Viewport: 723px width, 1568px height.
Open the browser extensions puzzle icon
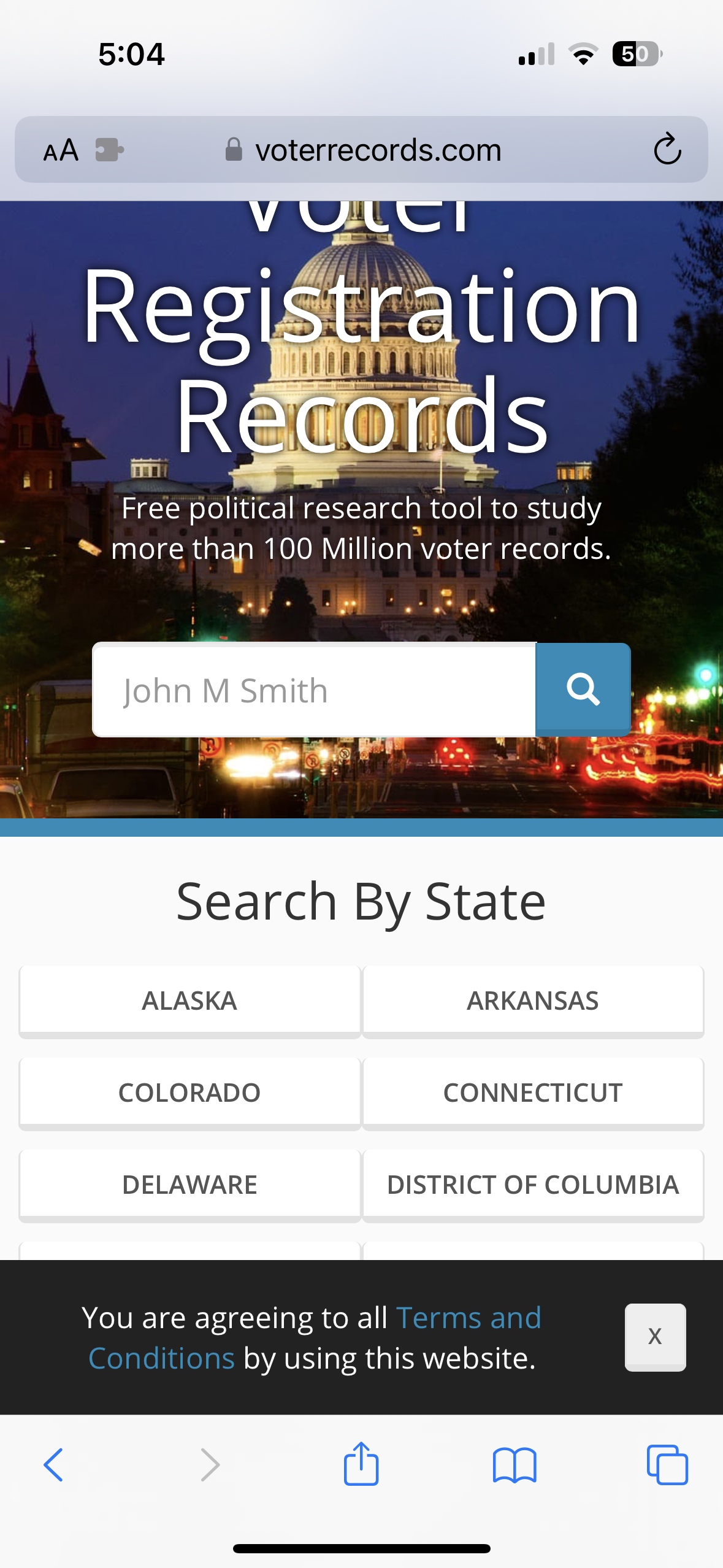click(x=109, y=149)
